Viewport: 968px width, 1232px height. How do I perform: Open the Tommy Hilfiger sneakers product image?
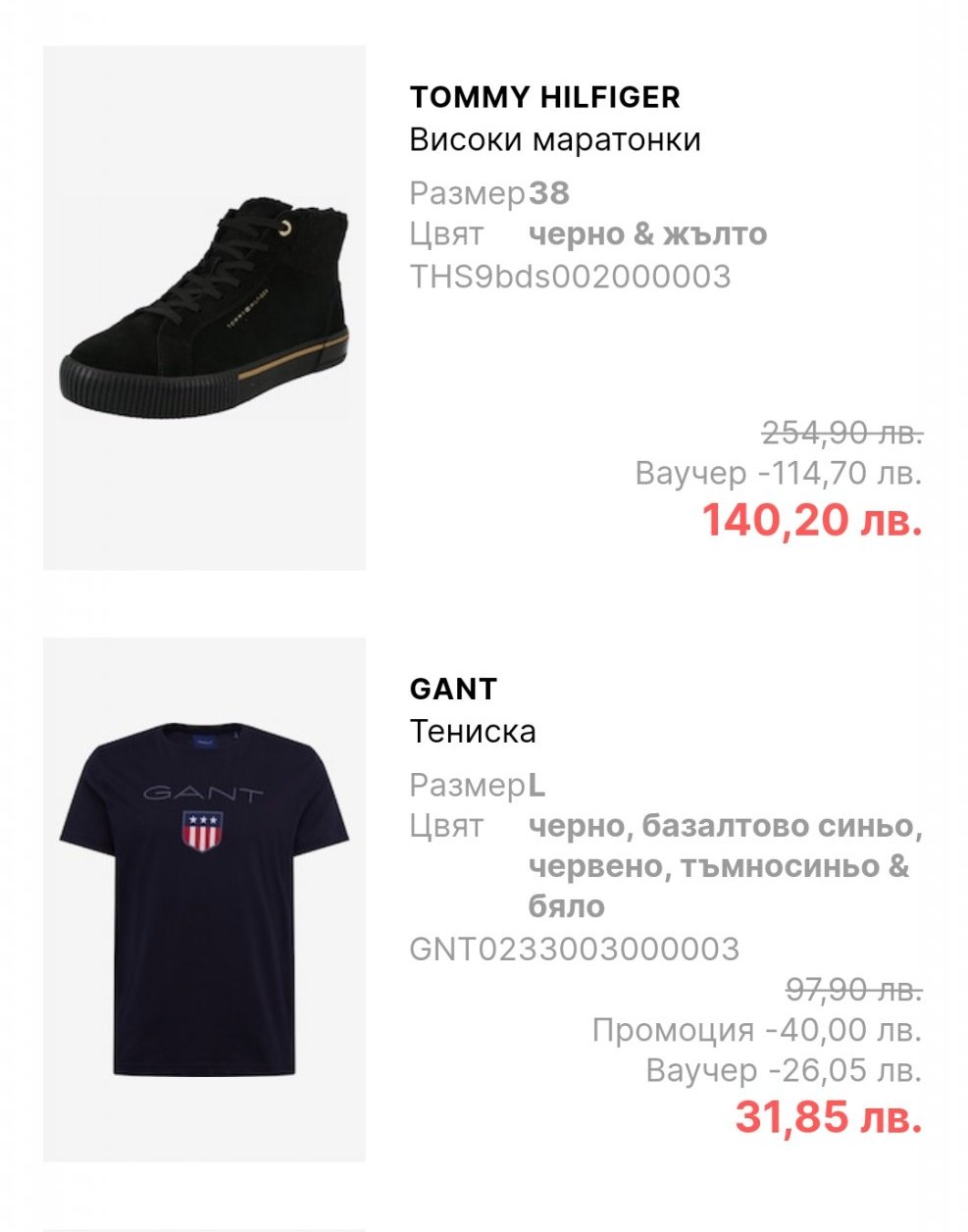pos(204,308)
